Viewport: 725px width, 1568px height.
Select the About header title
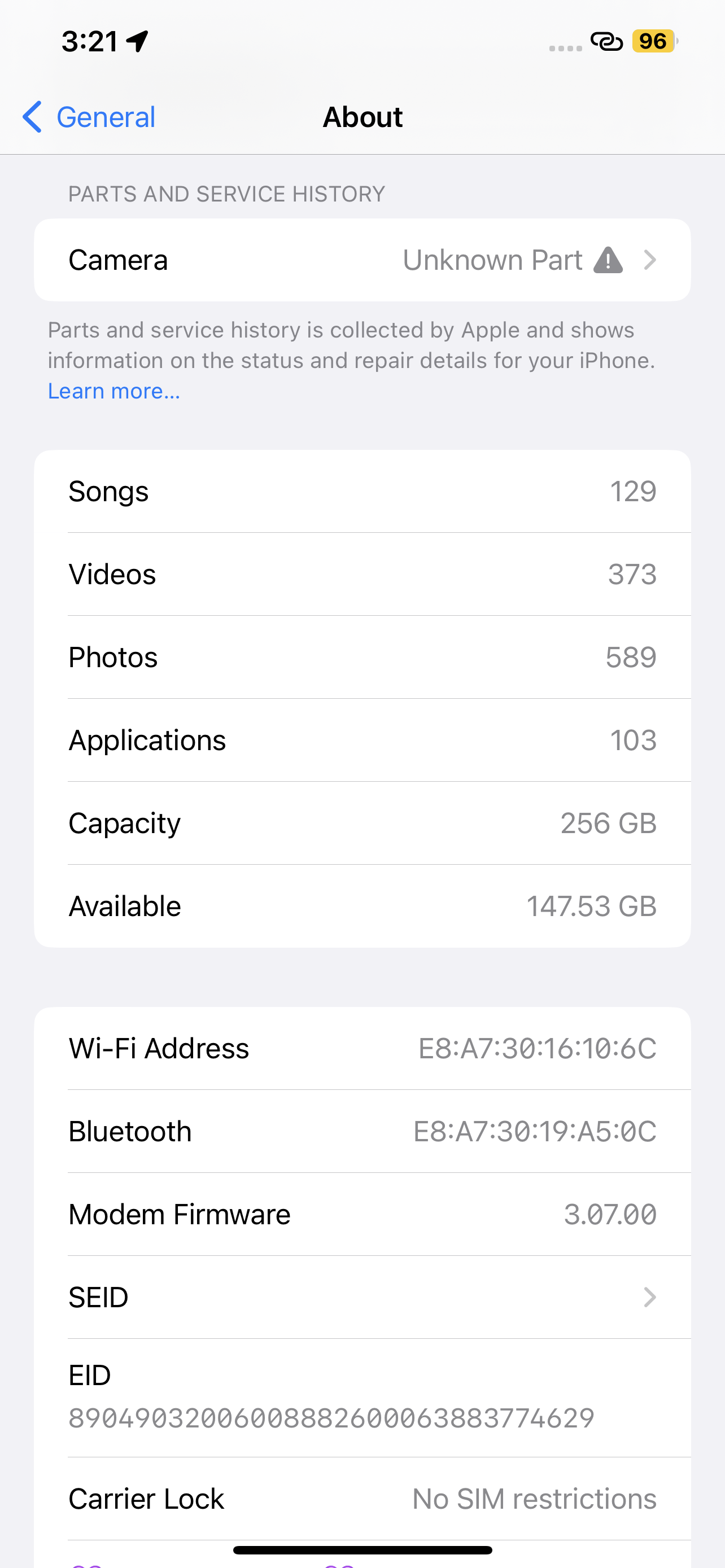click(x=363, y=116)
